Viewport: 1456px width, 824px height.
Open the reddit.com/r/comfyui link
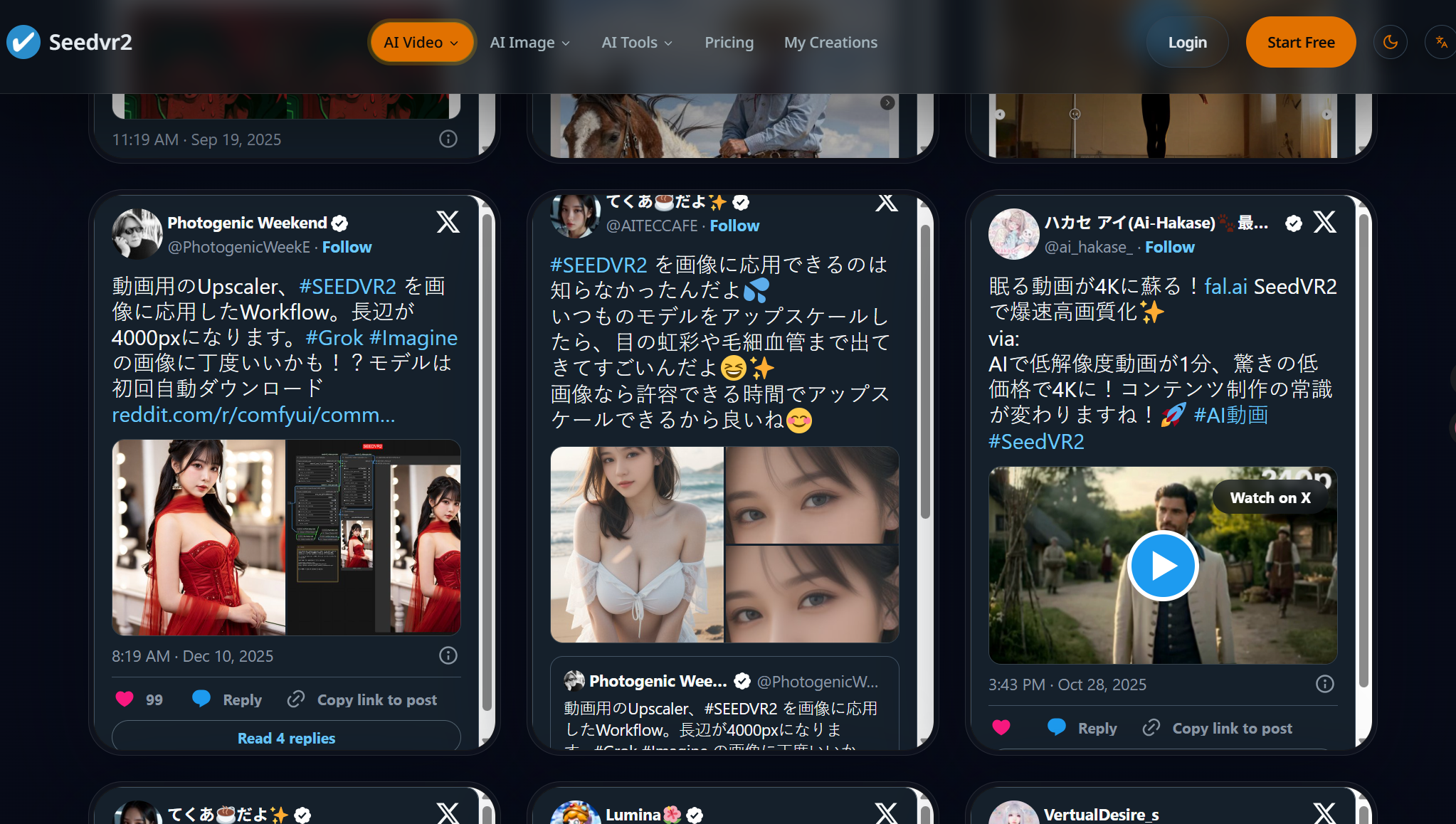[253, 415]
